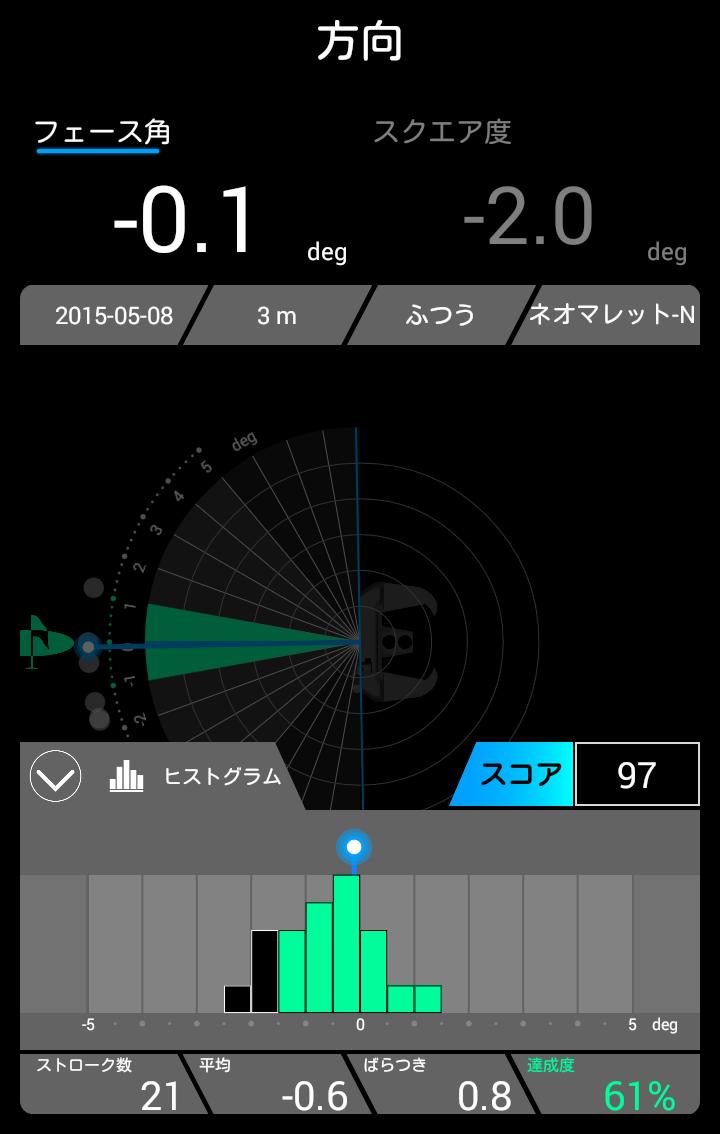Collapse the histogram panel with the down chevron
The image size is (720, 1134).
[x=55, y=776]
